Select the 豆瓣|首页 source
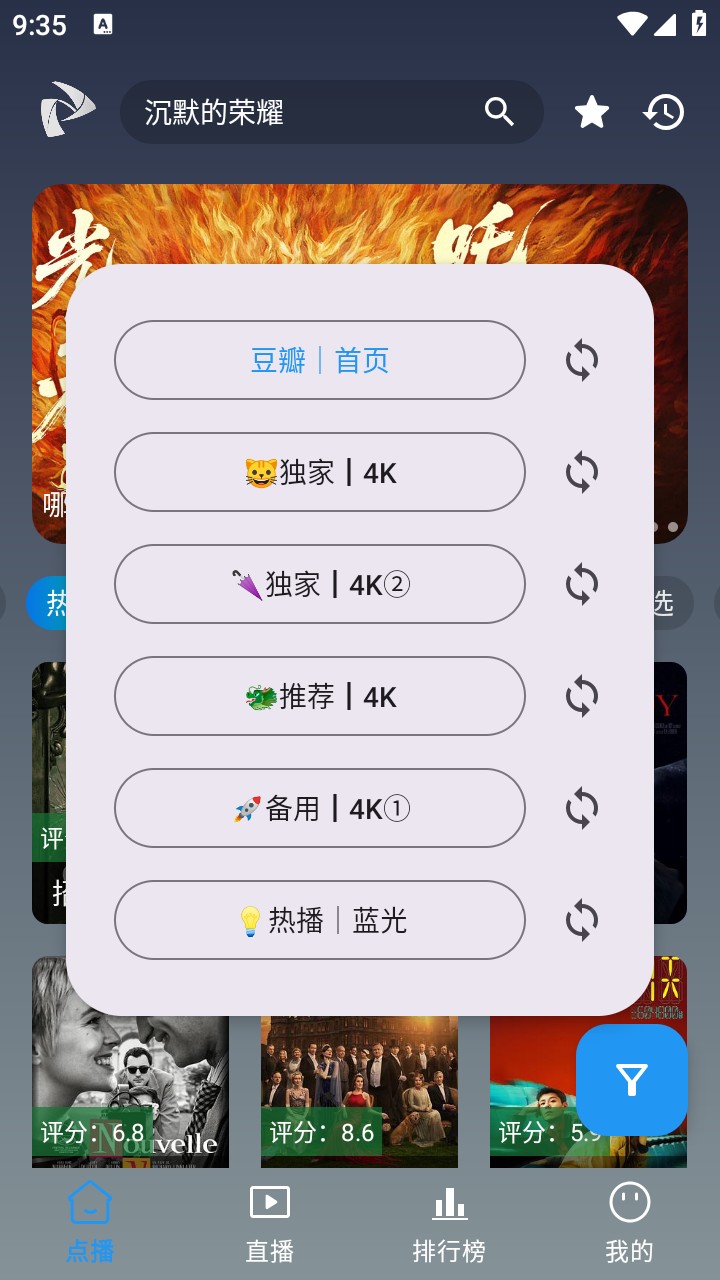720x1280 pixels. coord(320,360)
